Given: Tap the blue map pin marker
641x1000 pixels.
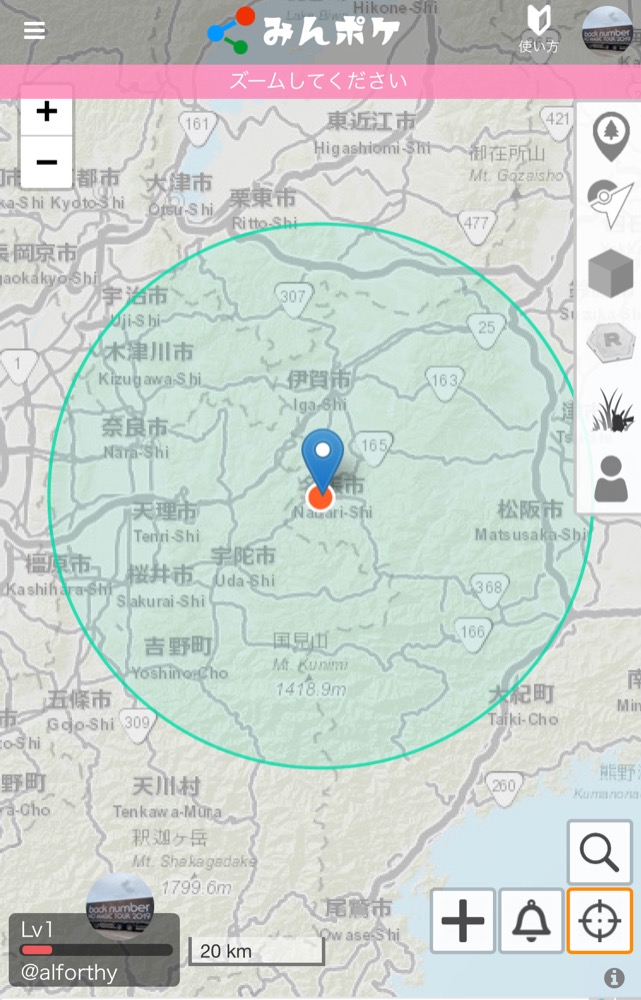Looking at the screenshot, I should (x=322, y=456).
